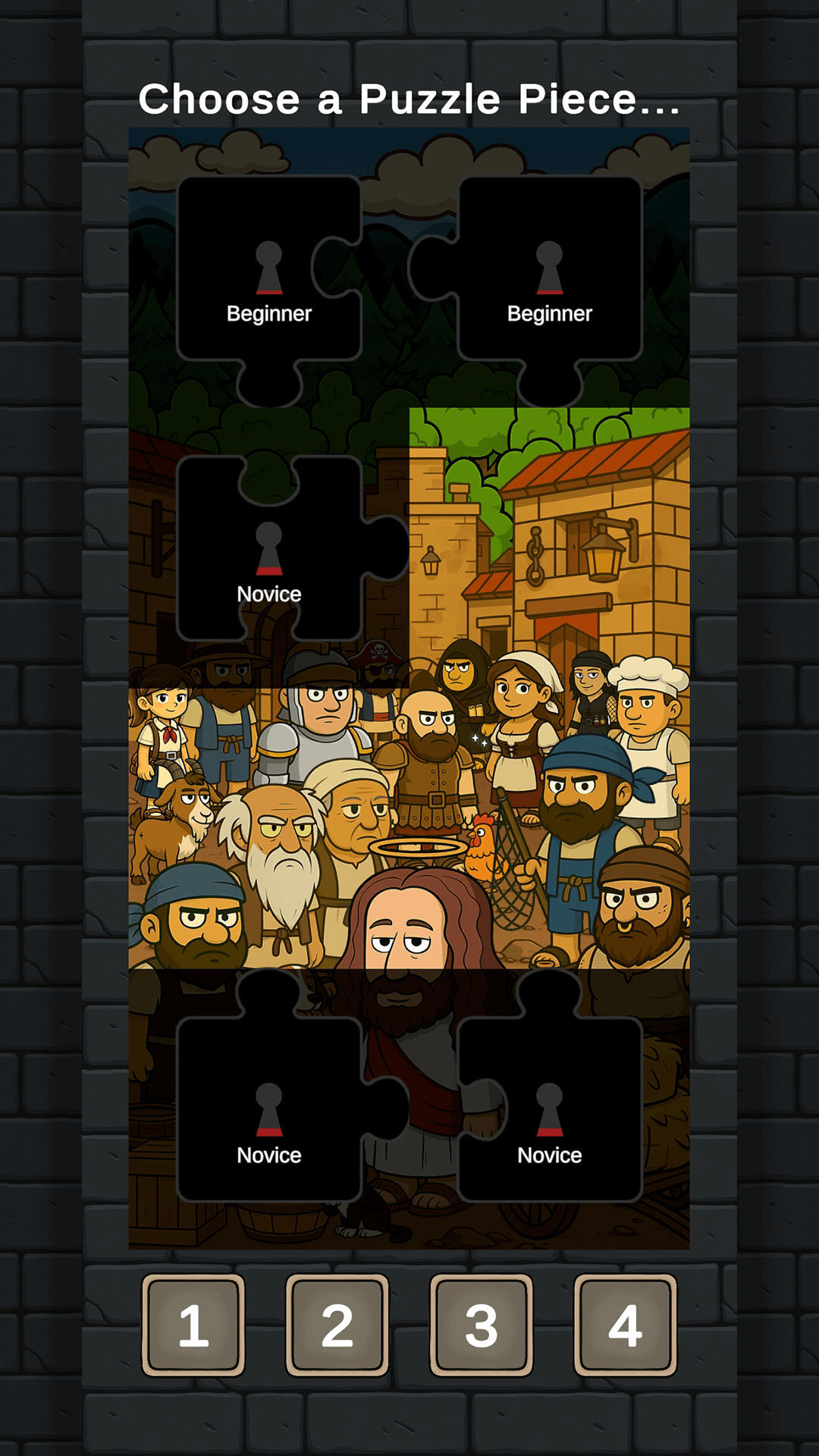
Task: Switch to page 2
Action: point(337,1325)
